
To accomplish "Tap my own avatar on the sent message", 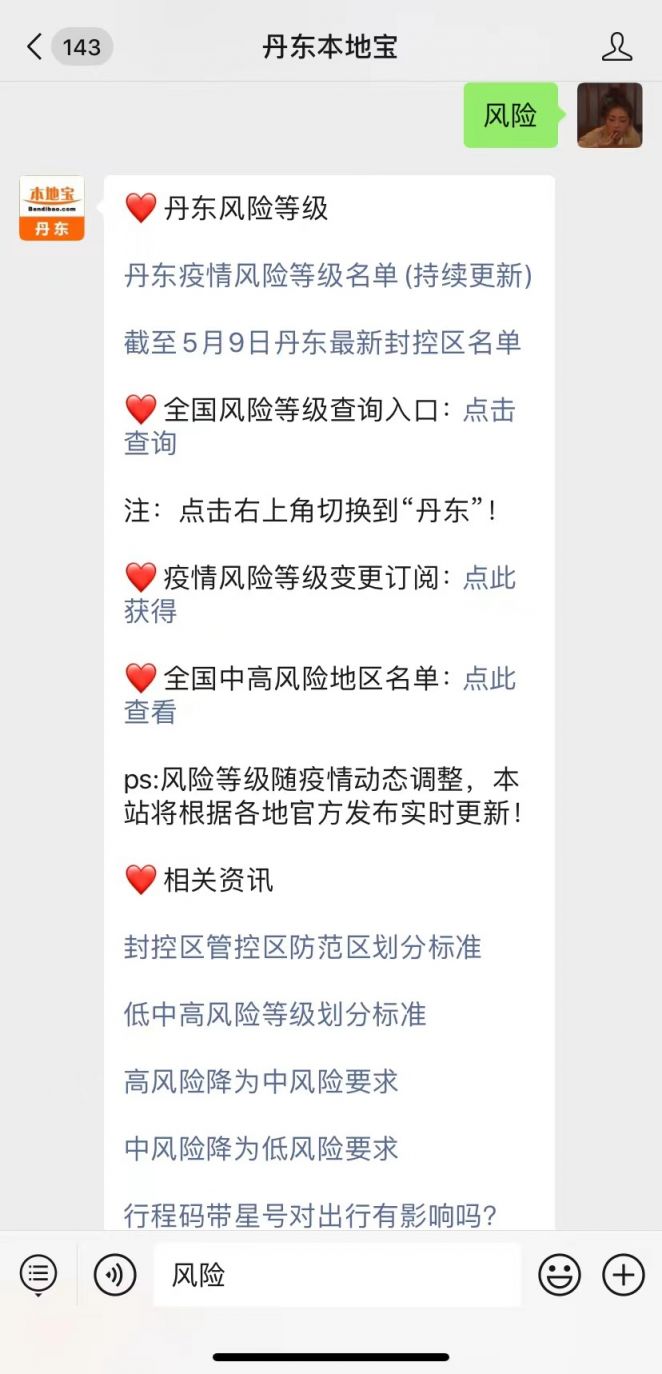I will coord(610,115).
